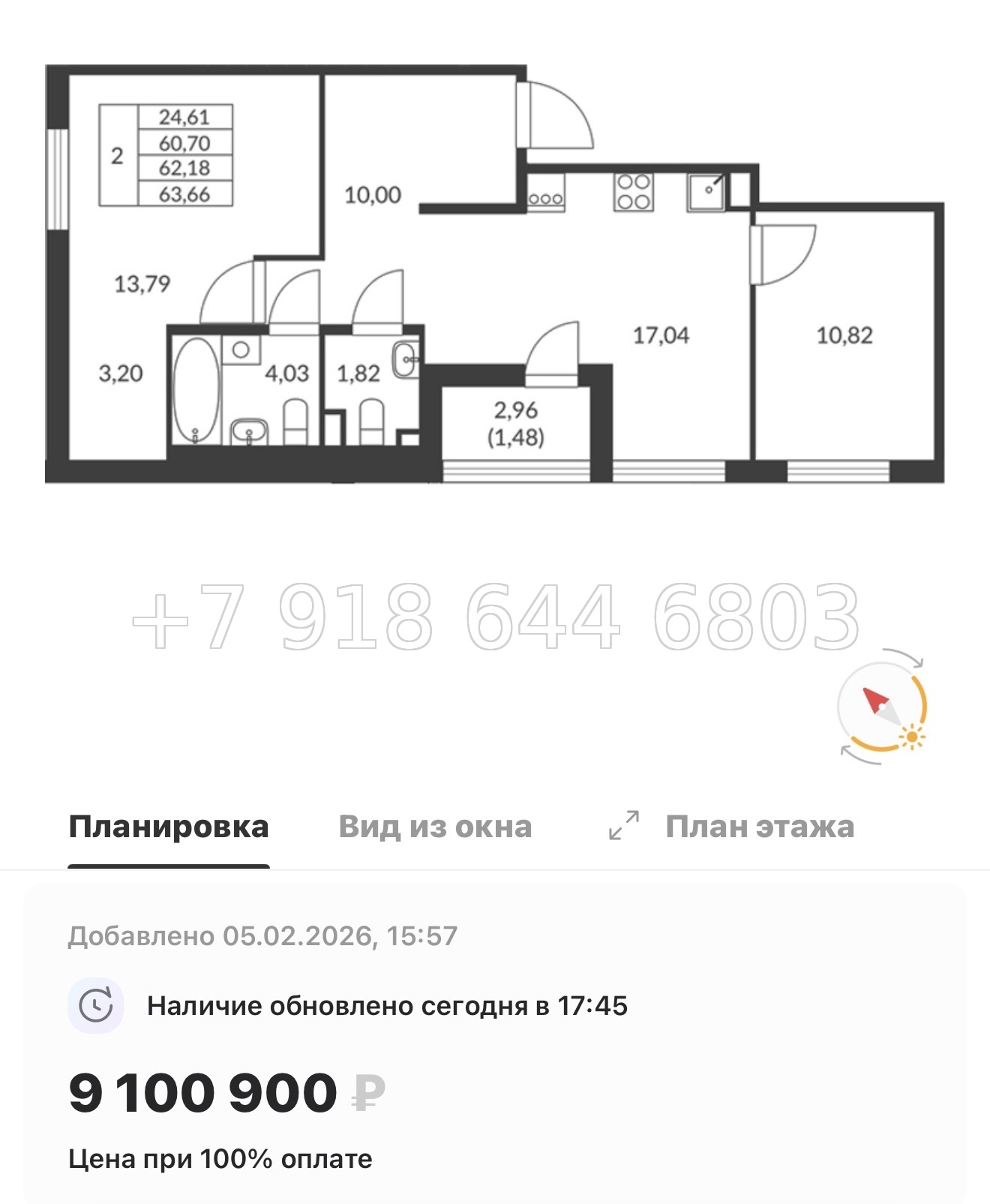990x1204 pixels.
Task: Open the План этажа tab
Action: point(760,827)
